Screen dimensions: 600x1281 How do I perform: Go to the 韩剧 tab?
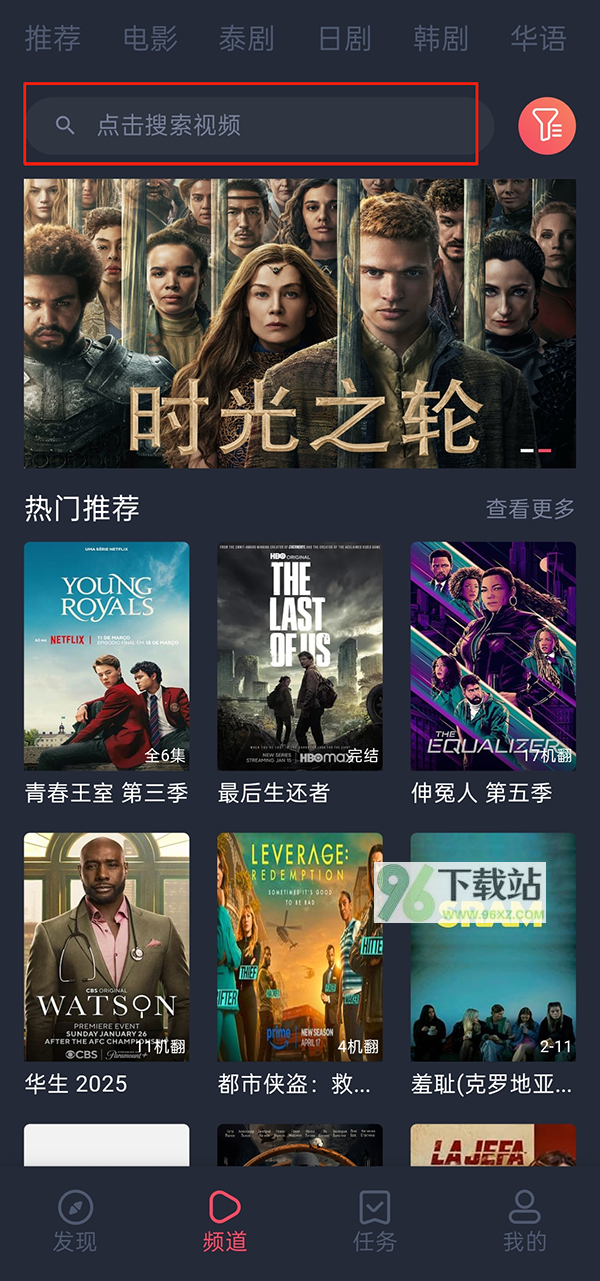point(441,39)
